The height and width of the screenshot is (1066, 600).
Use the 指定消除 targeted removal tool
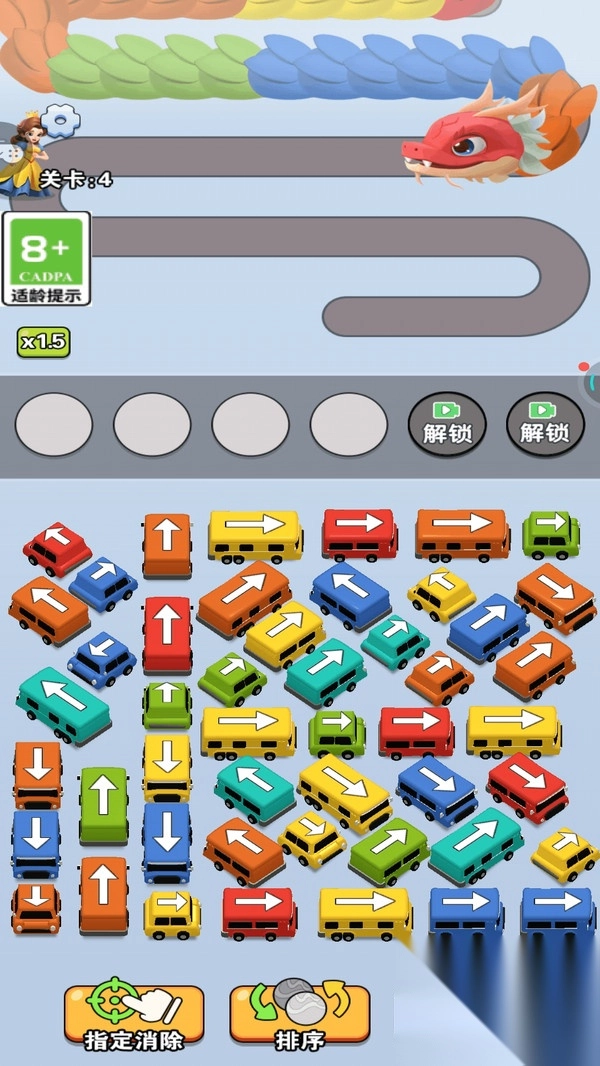pos(134,1015)
